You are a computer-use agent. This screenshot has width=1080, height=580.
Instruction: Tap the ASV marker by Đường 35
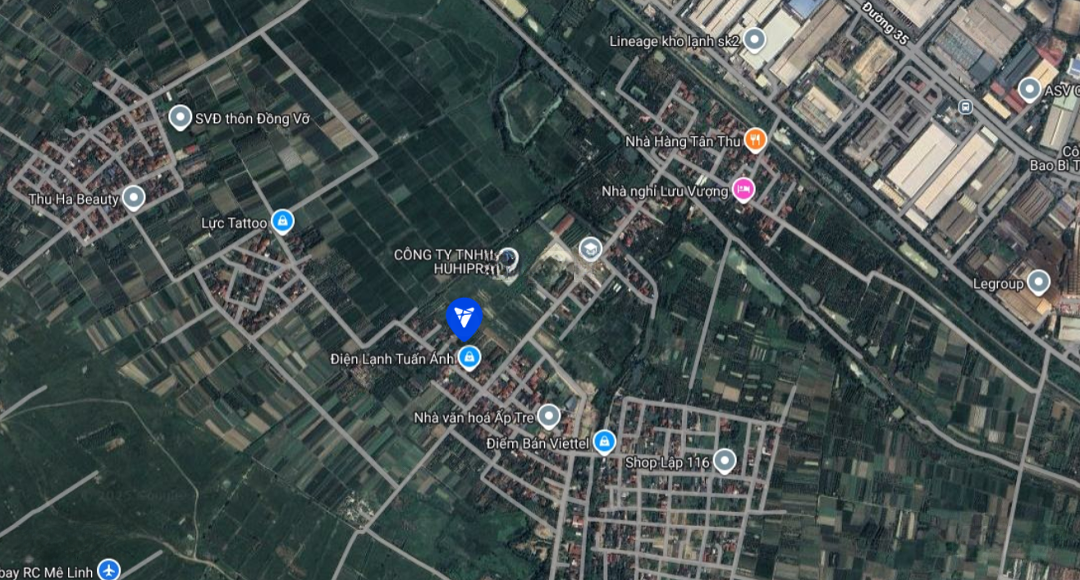(1029, 91)
